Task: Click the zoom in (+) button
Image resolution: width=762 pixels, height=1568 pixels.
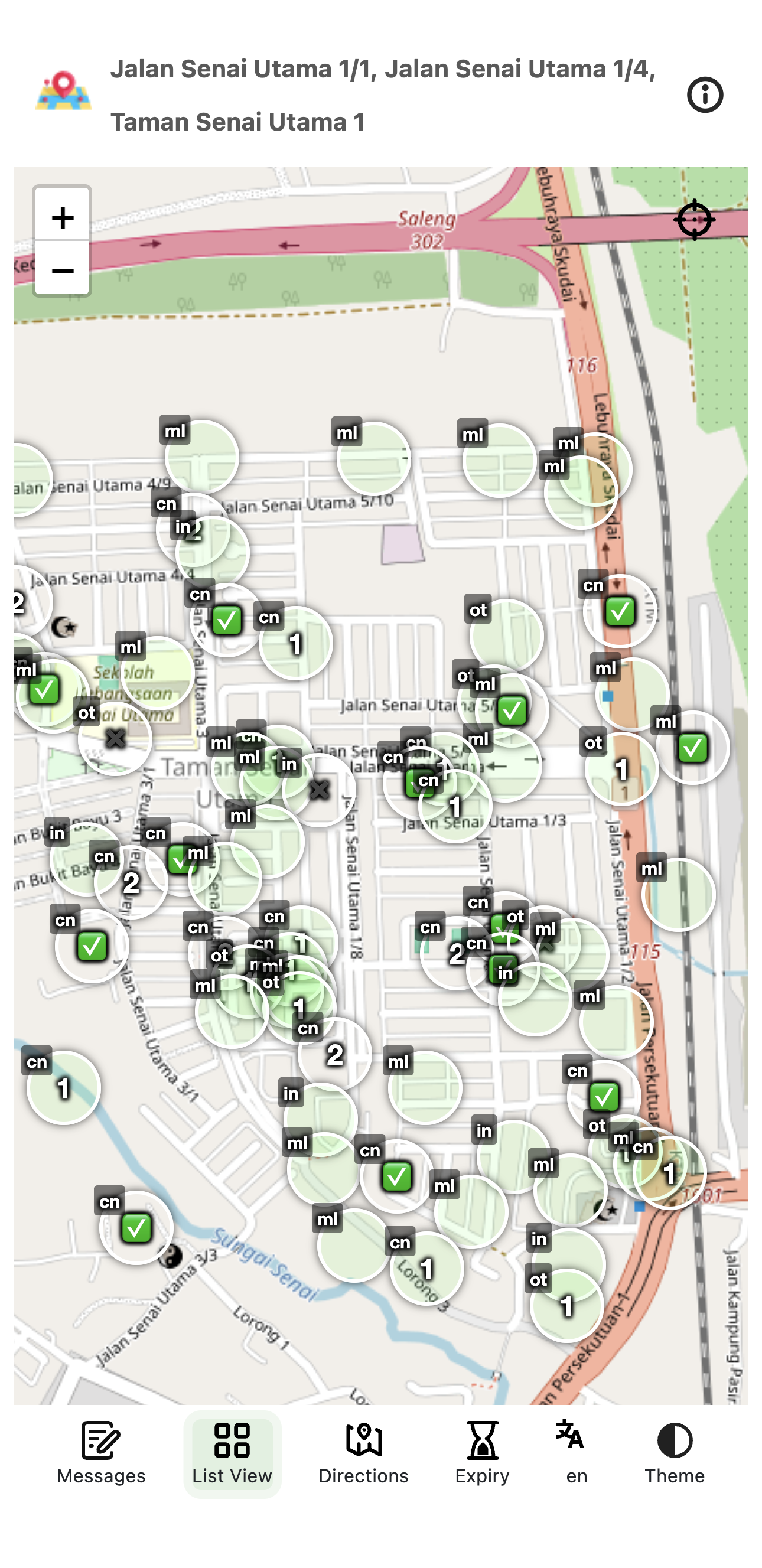Action: tap(62, 218)
